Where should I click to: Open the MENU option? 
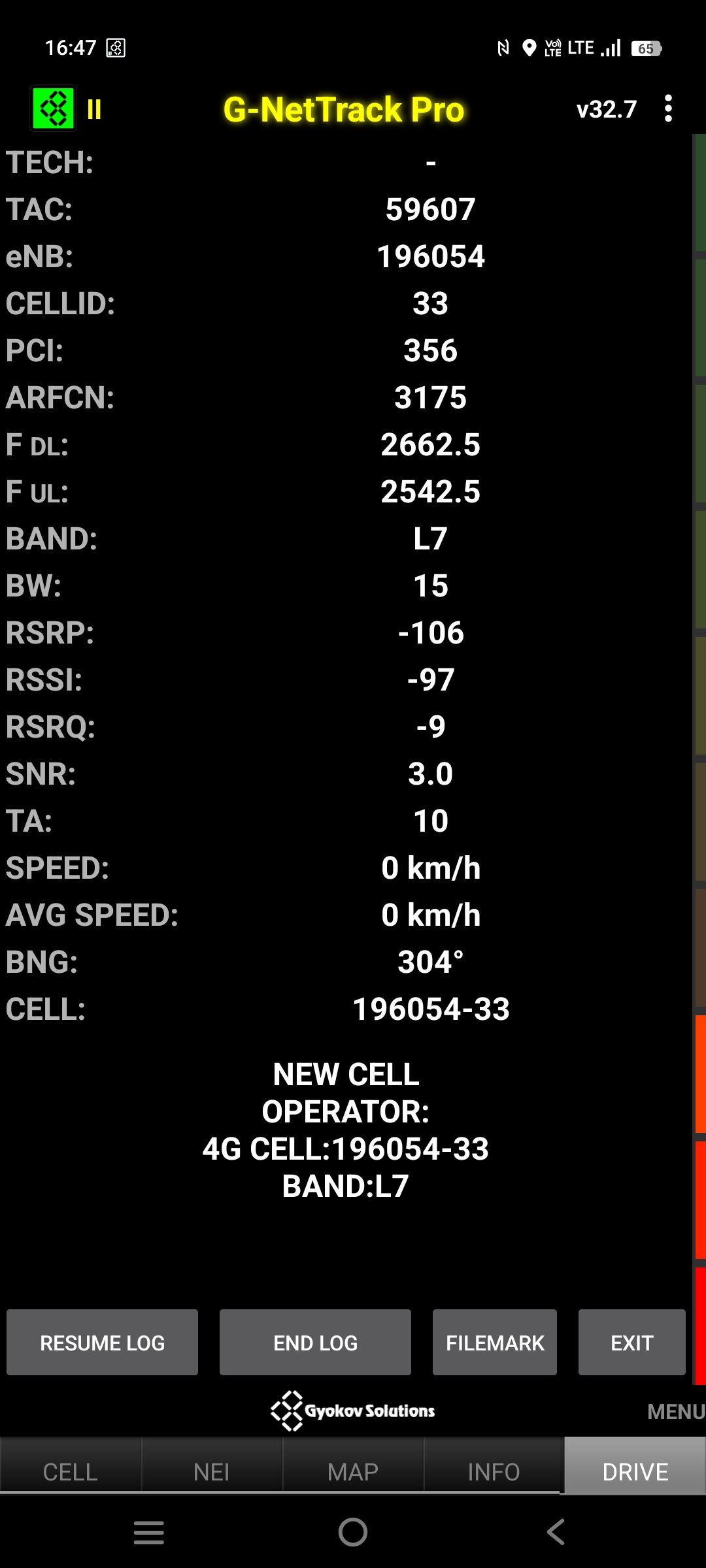point(675,1412)
